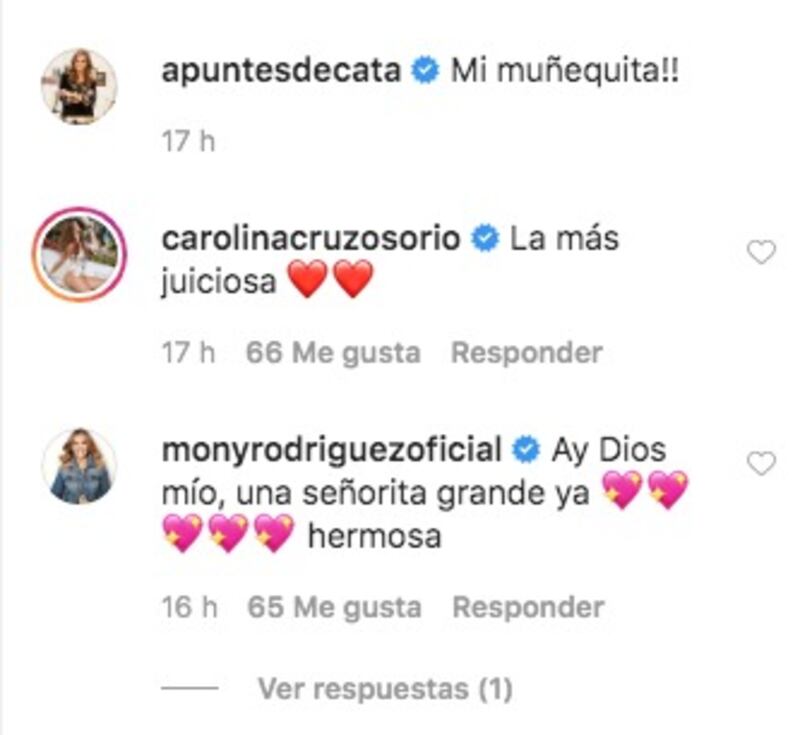Reply to monyrodriguezoficial's comment
The height and width of the screenshot is (735, 800).
[528, 607]
